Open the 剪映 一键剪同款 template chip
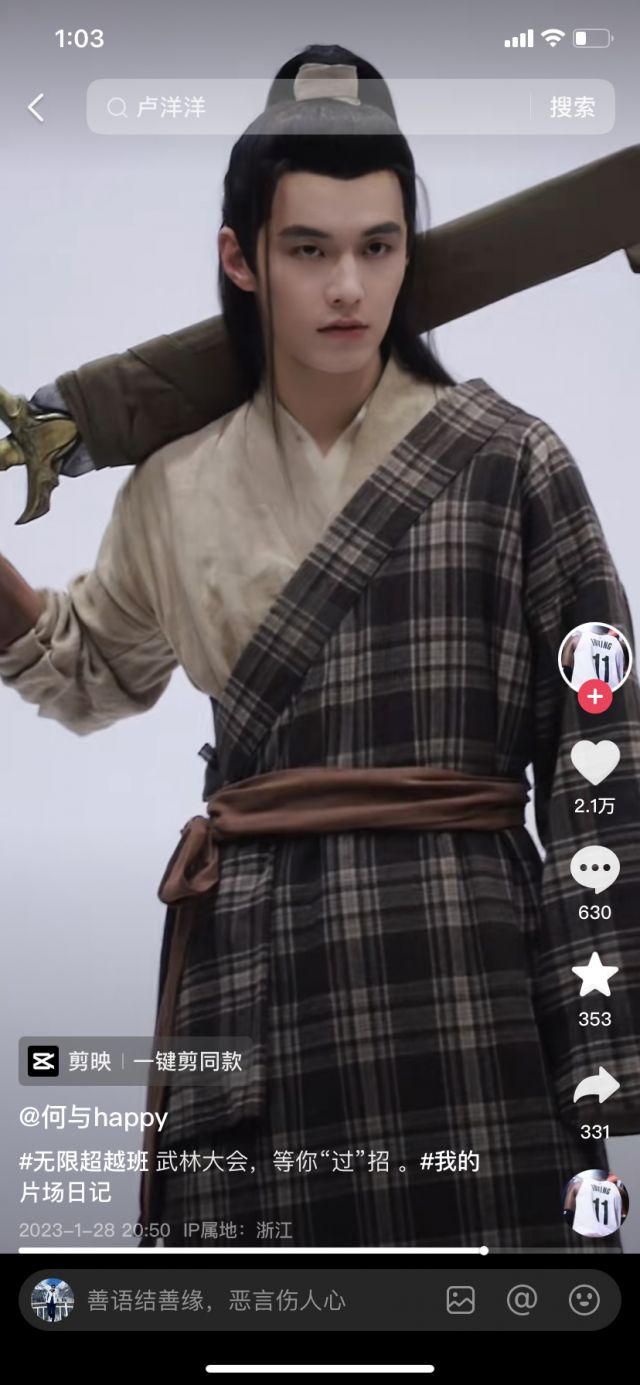 click(135, 1061)
